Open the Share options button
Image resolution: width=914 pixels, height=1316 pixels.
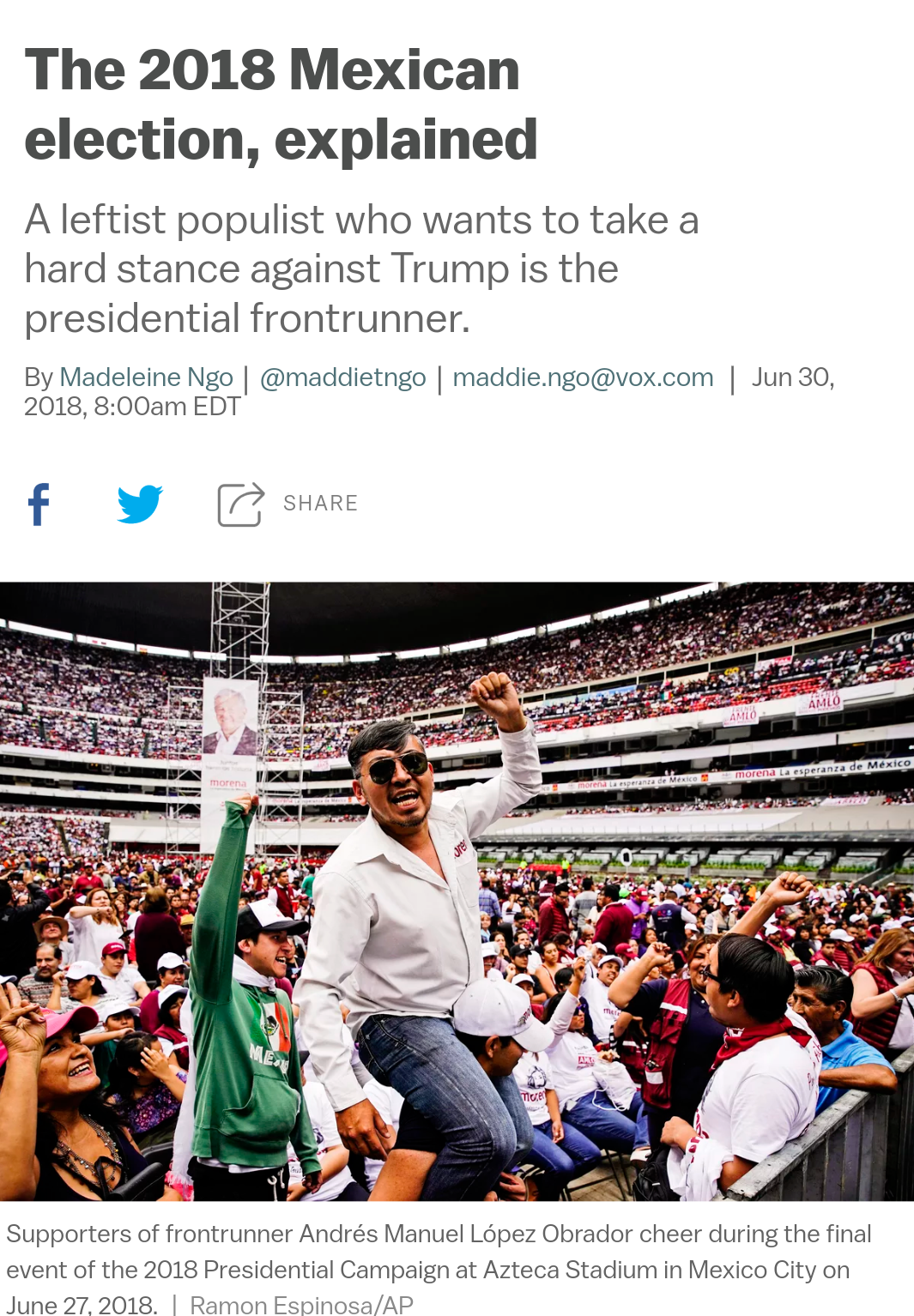[x=288, y=504]
